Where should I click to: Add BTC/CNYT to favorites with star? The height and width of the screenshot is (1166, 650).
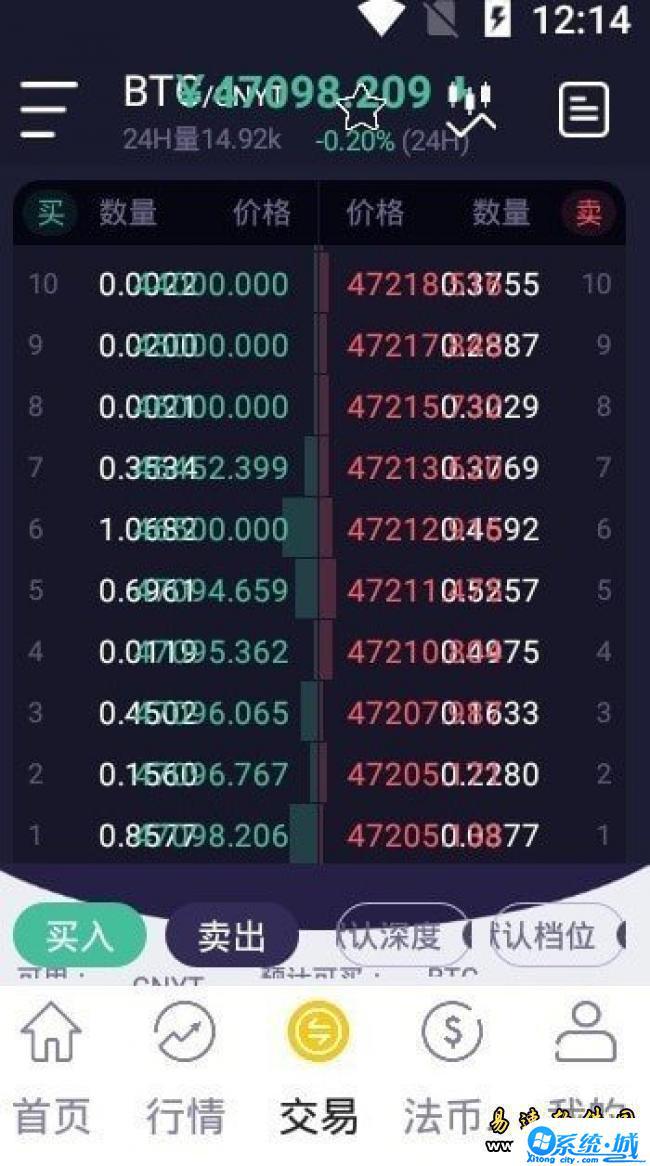click(x=360, y=108)
